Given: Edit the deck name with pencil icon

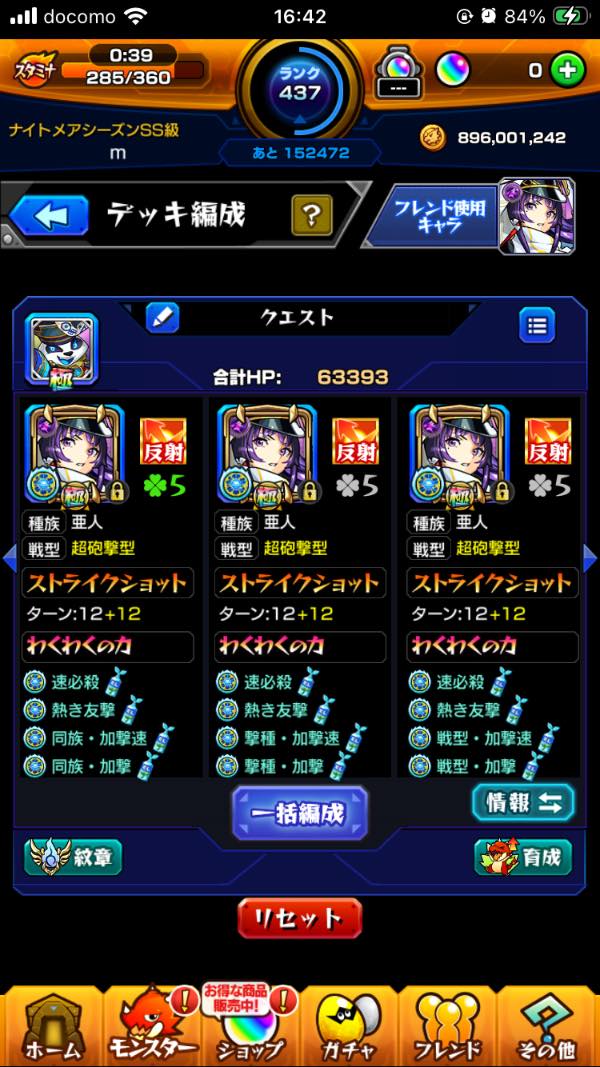Looking at the screenshot, I should click(162, 318).
